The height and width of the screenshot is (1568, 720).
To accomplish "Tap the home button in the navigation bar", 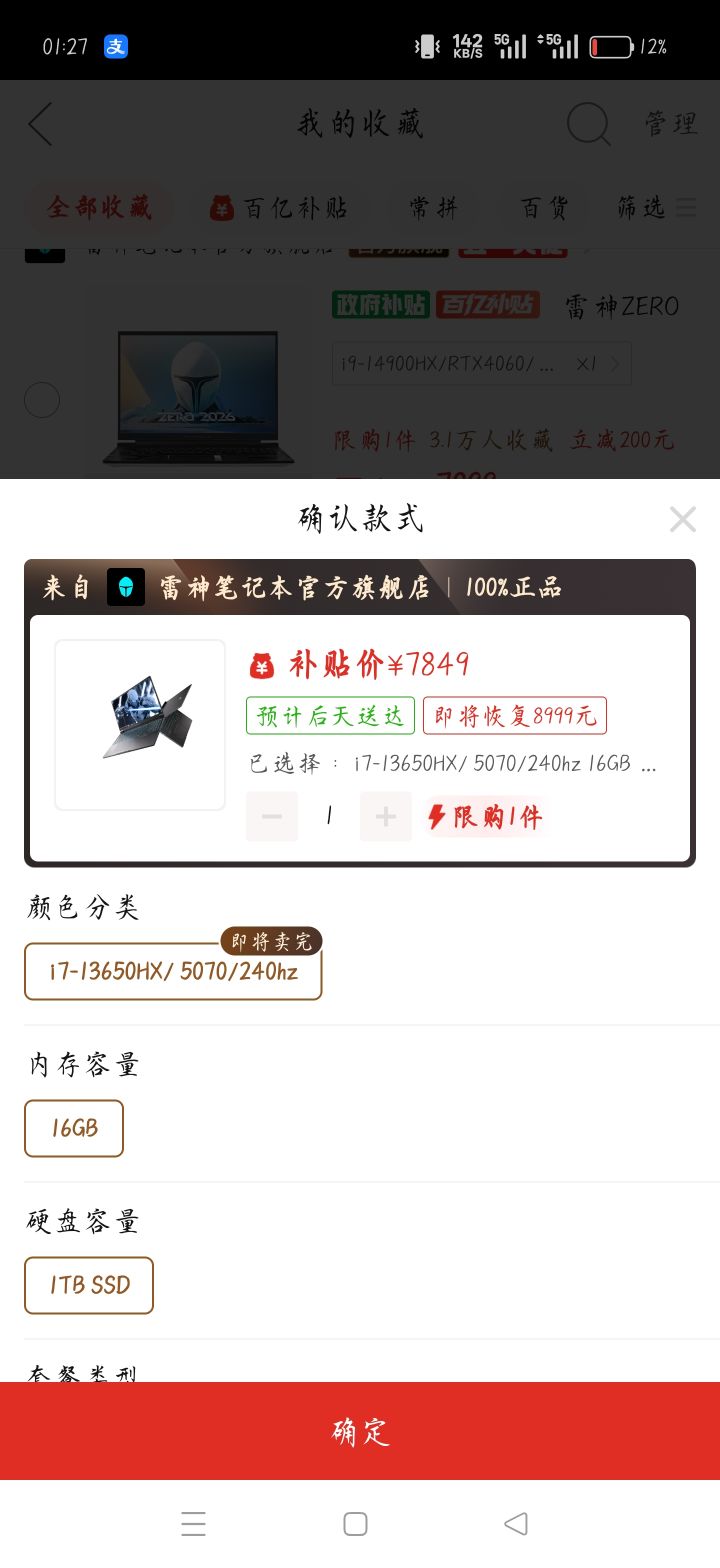I will (355, 1522).
